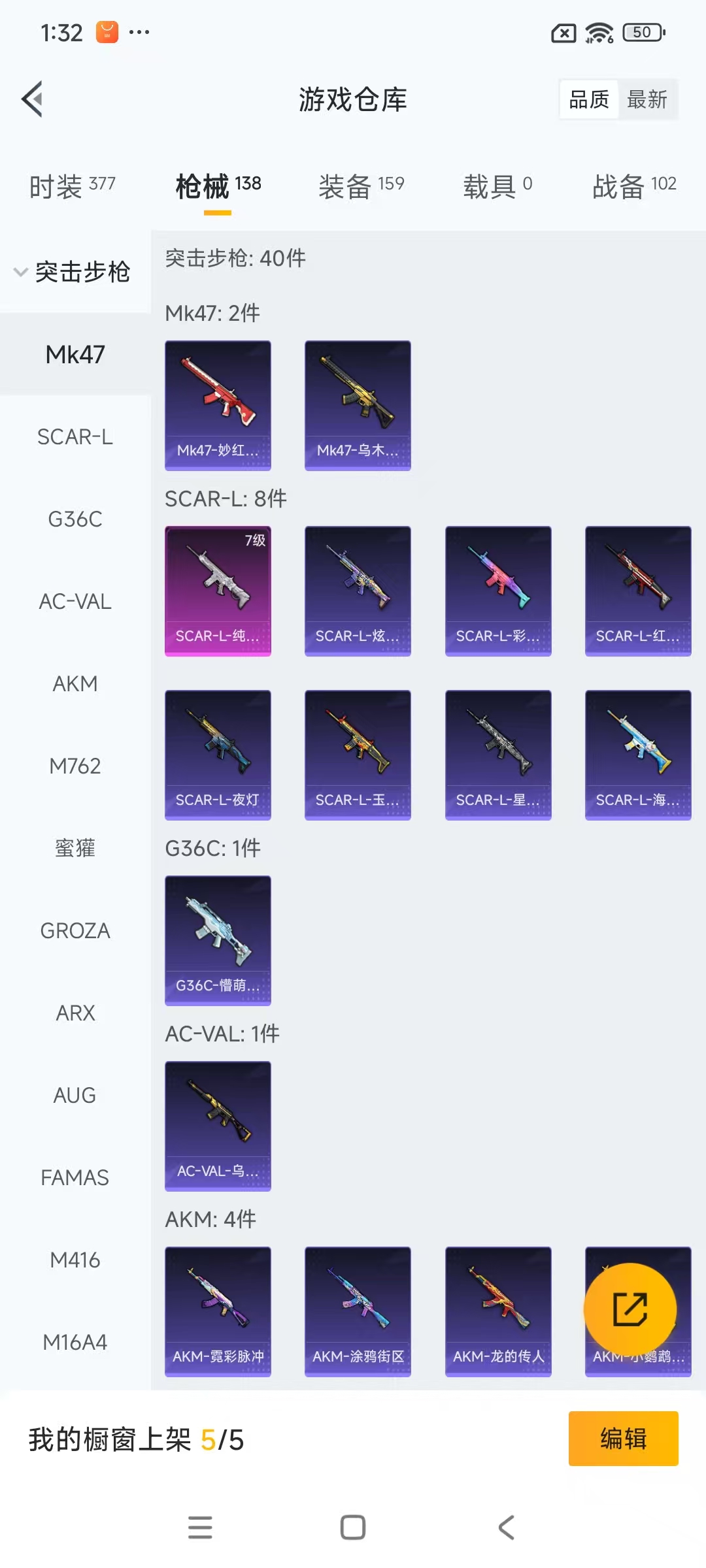Select SCAR-L in the weapon sidebar
706x1568 pixels.
75,436
